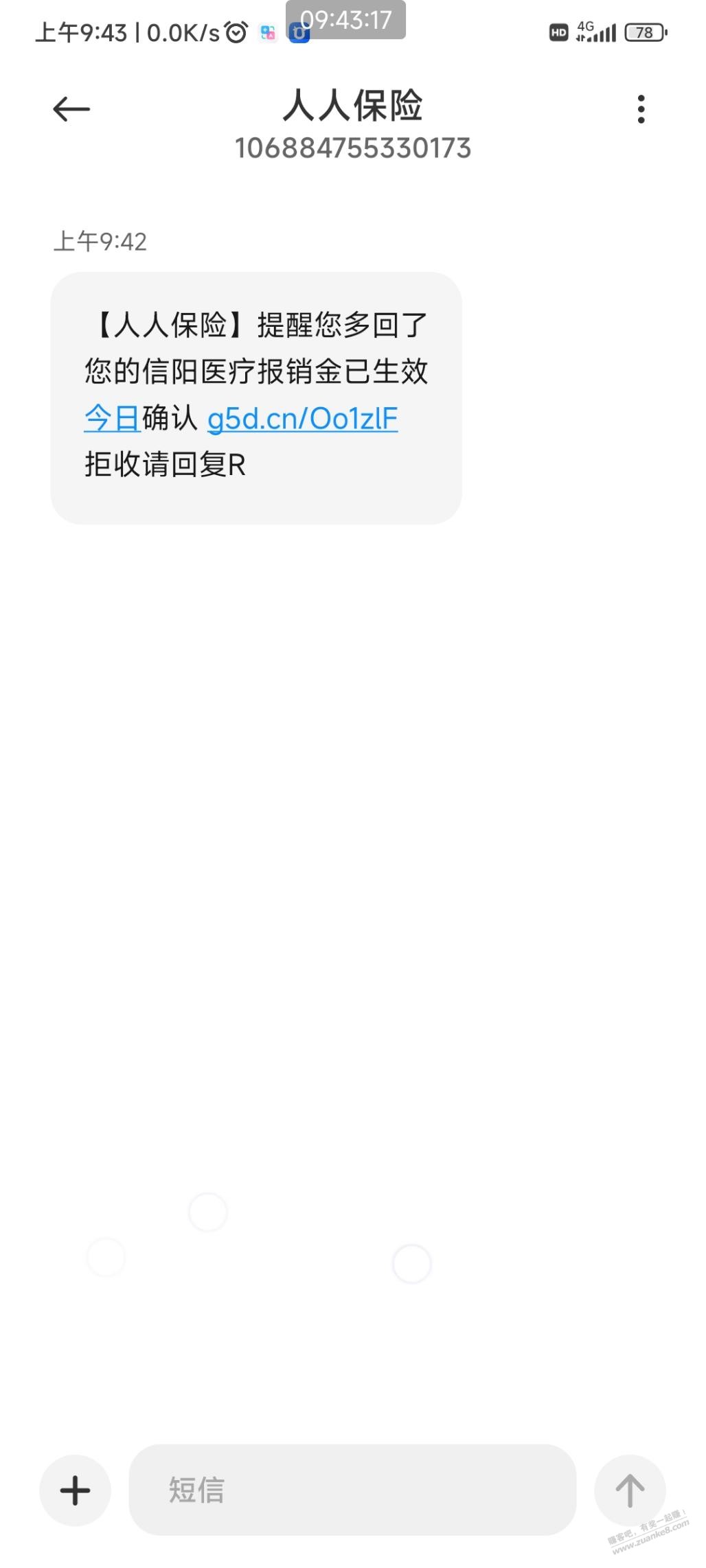Send the message with the arrow button
This screenshot has height=1568, width=706.
click(x=629, y=1490)
